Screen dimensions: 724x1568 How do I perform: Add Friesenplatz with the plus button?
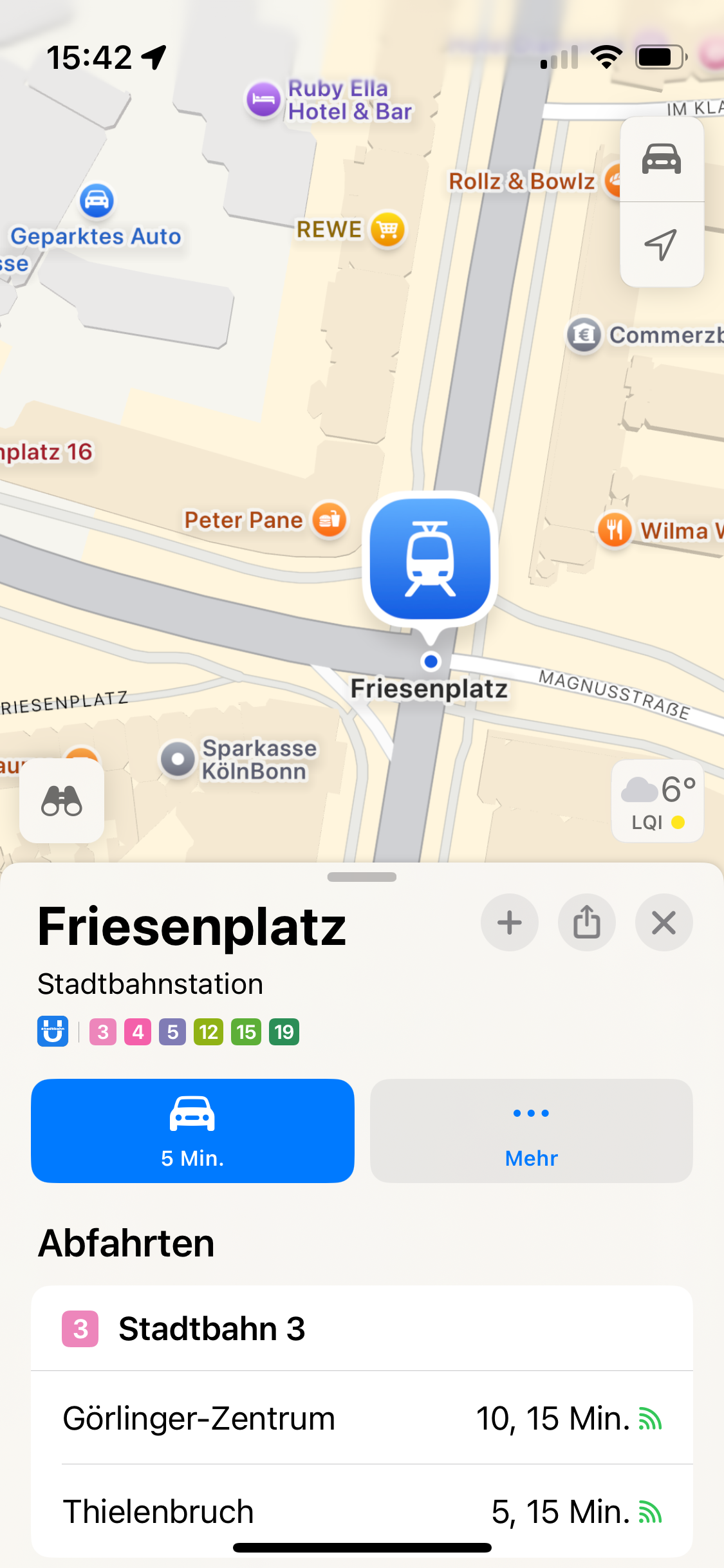click(510, 922)
